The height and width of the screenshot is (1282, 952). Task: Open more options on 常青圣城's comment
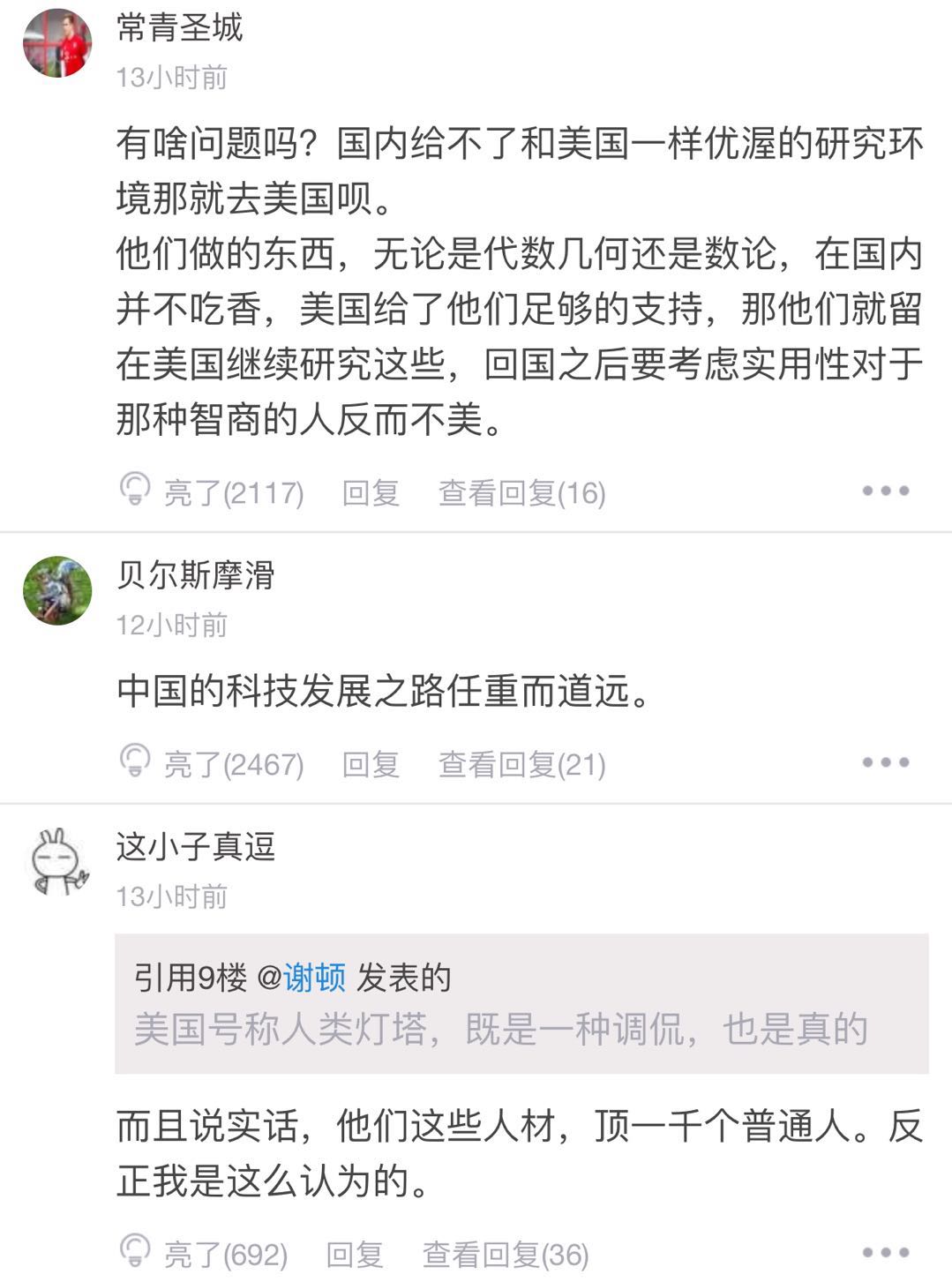point(885,491)
